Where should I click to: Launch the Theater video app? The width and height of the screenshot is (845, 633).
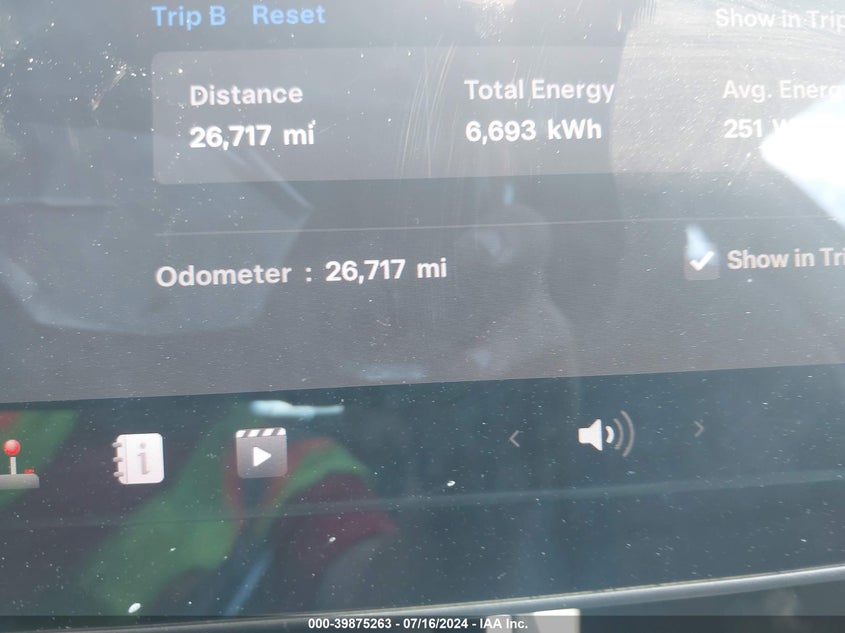261,454
